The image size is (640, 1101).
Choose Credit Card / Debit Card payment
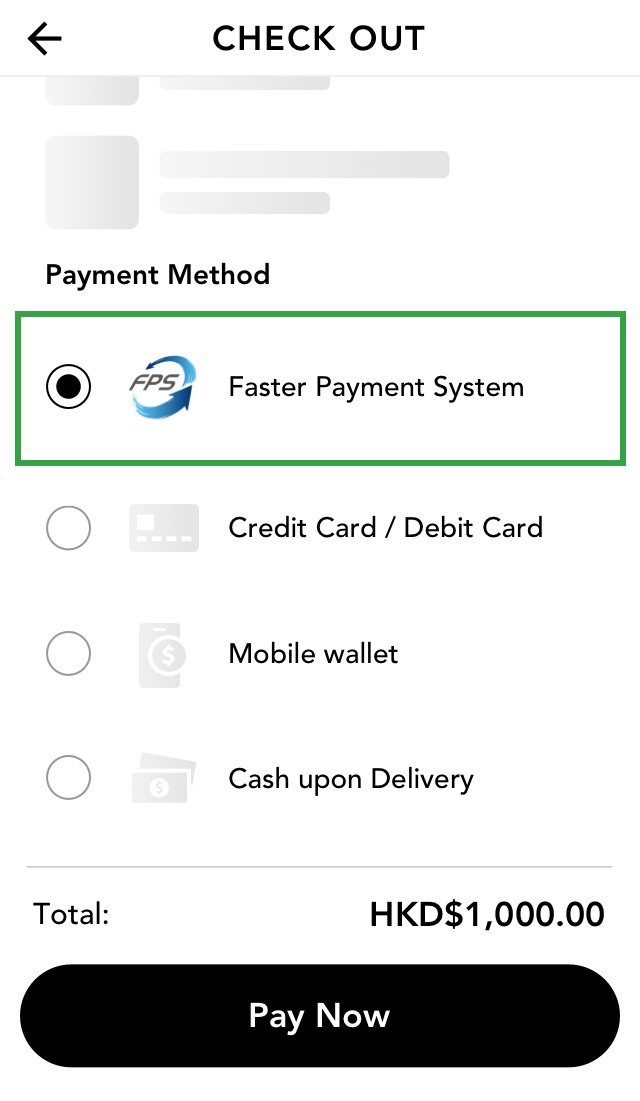(320, 528)
